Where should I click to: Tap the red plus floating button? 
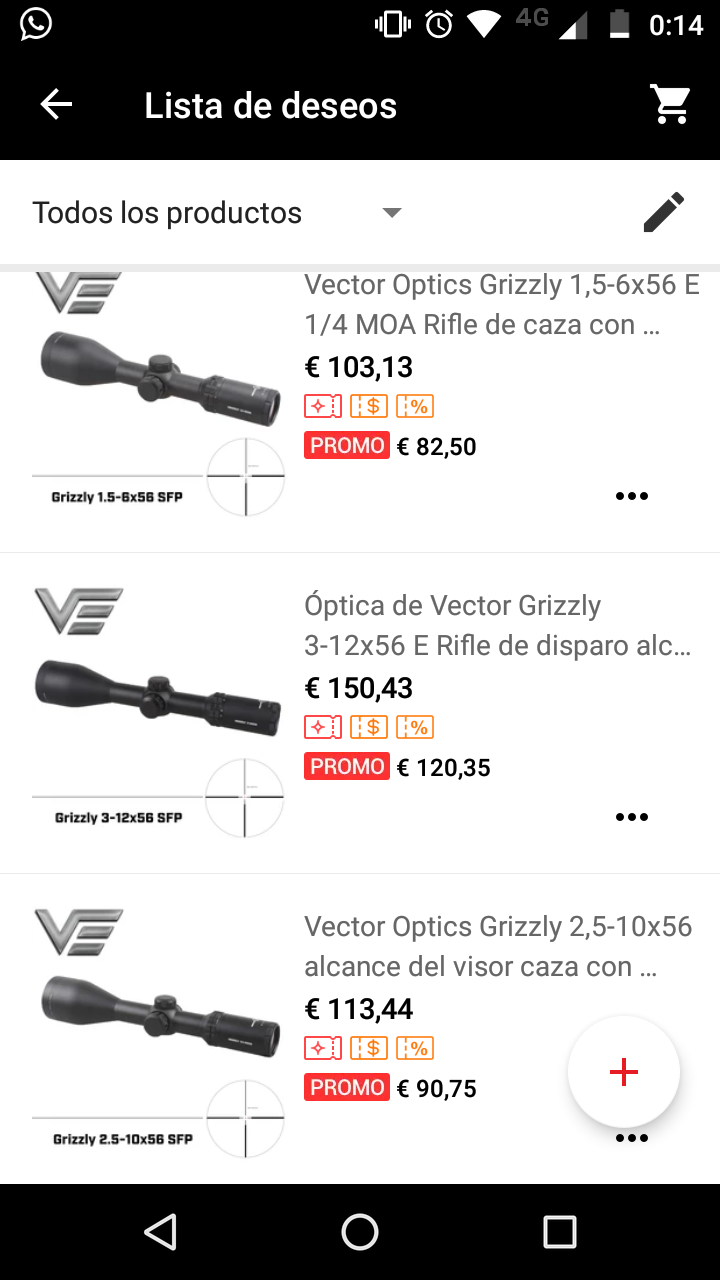point(624,1072)
